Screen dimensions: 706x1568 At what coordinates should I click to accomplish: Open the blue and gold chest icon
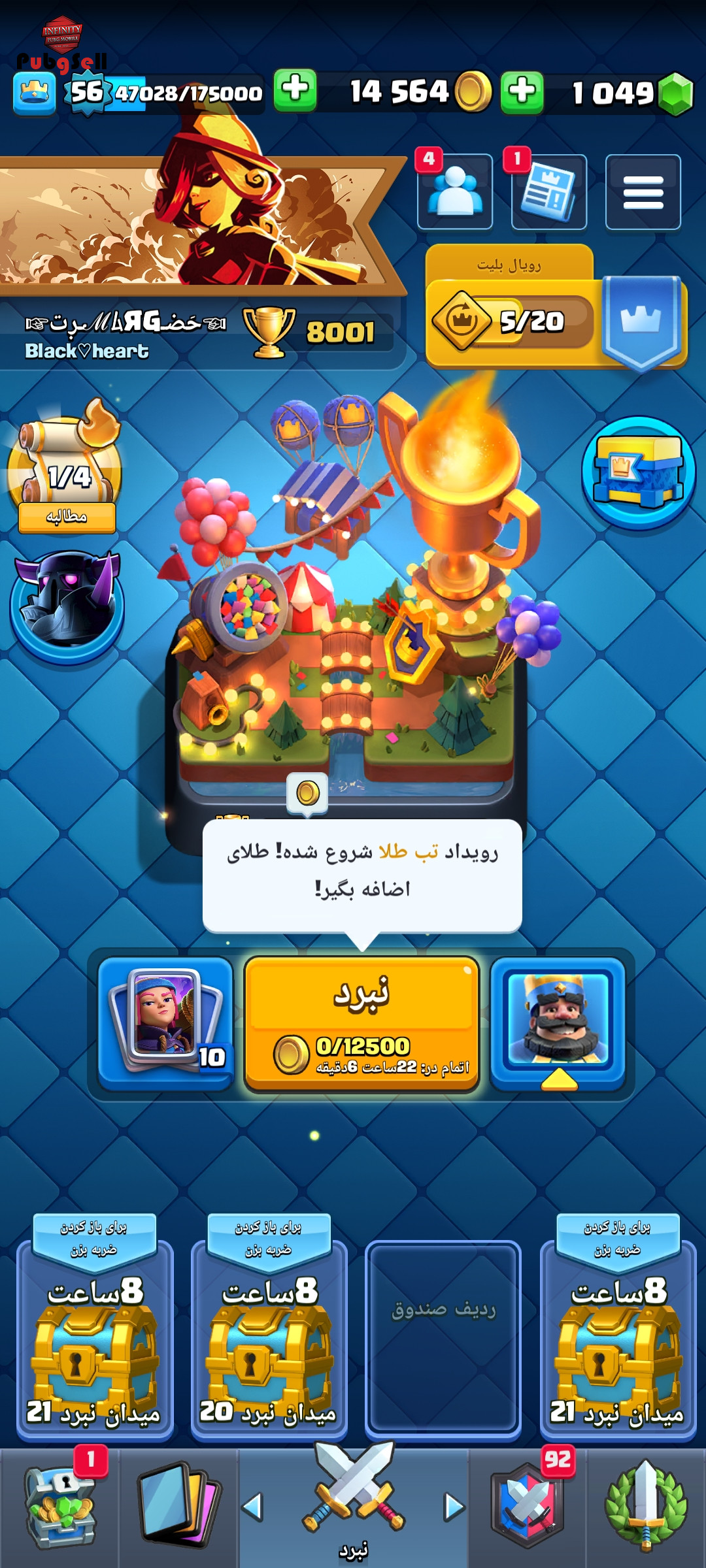click(638, 473)
